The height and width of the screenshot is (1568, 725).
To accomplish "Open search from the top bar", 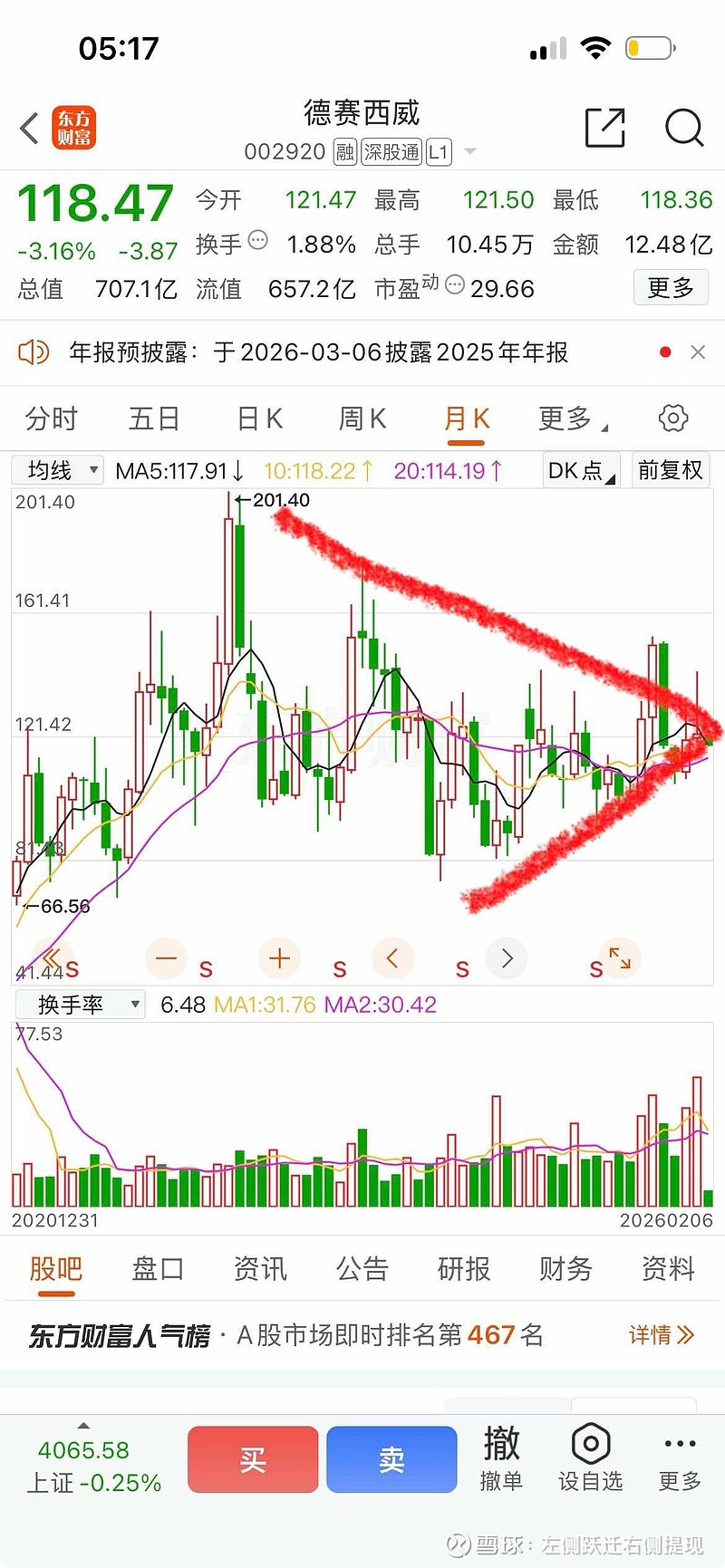I will [684, 129].
